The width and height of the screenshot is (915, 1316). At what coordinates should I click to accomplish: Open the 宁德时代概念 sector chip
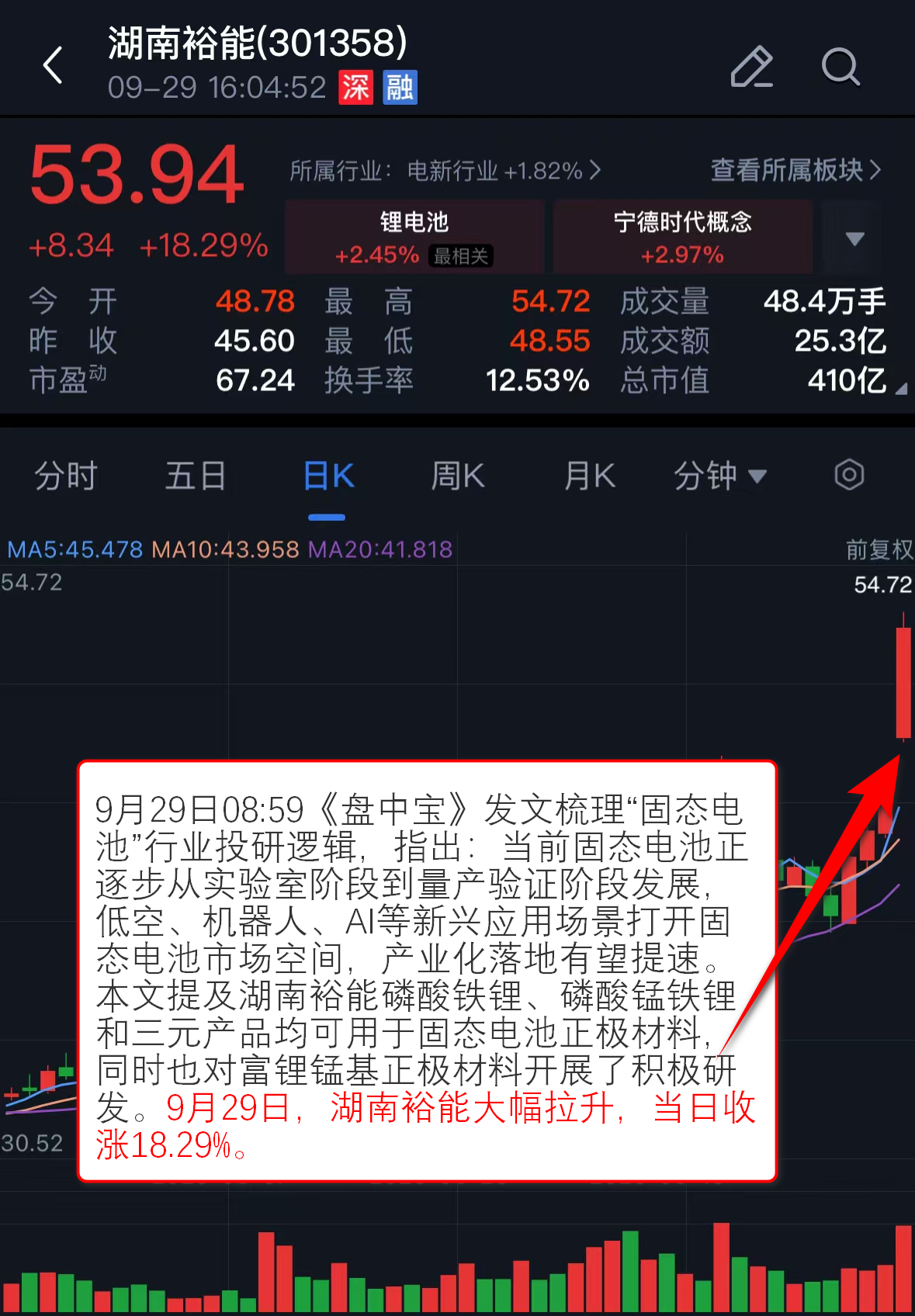point(682,237)
